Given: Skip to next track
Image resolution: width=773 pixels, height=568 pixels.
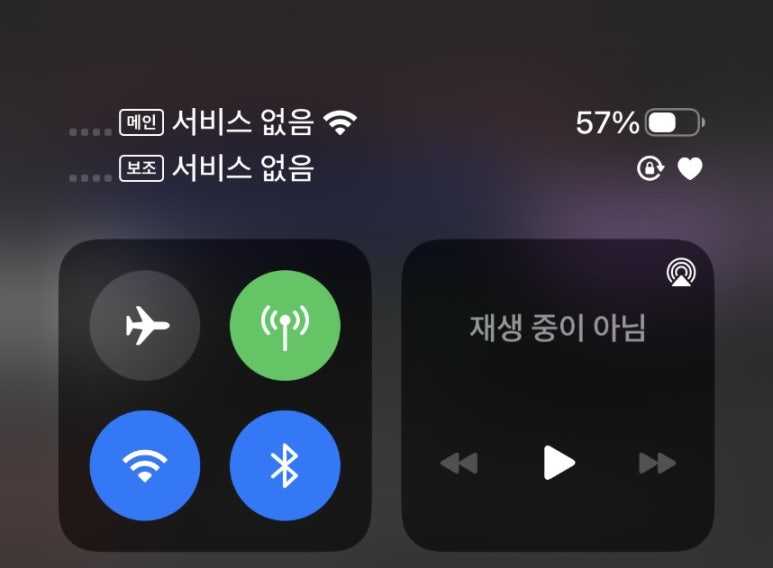Looking at the screenshot, I should [657, 463].
